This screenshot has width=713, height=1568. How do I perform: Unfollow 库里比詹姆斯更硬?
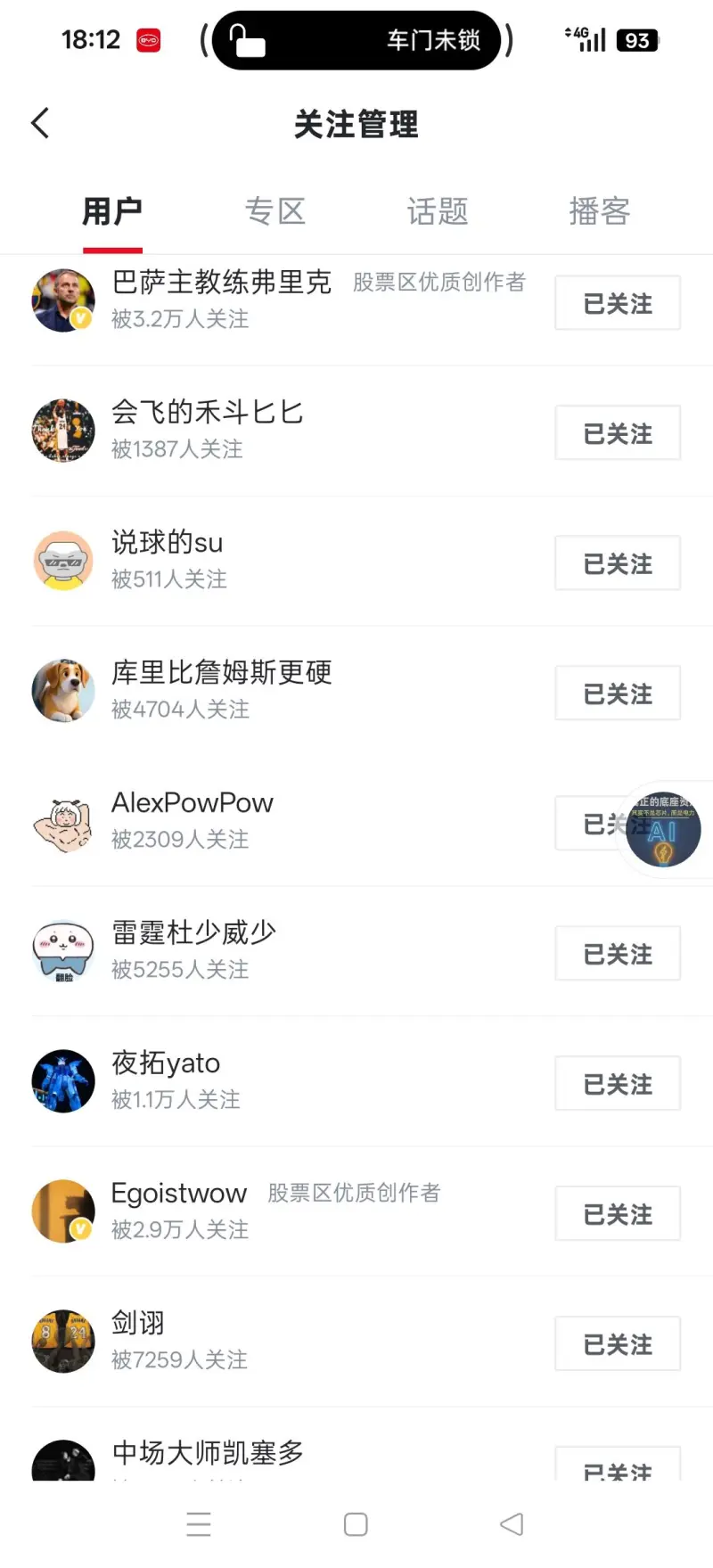click(x=618, y=694)
